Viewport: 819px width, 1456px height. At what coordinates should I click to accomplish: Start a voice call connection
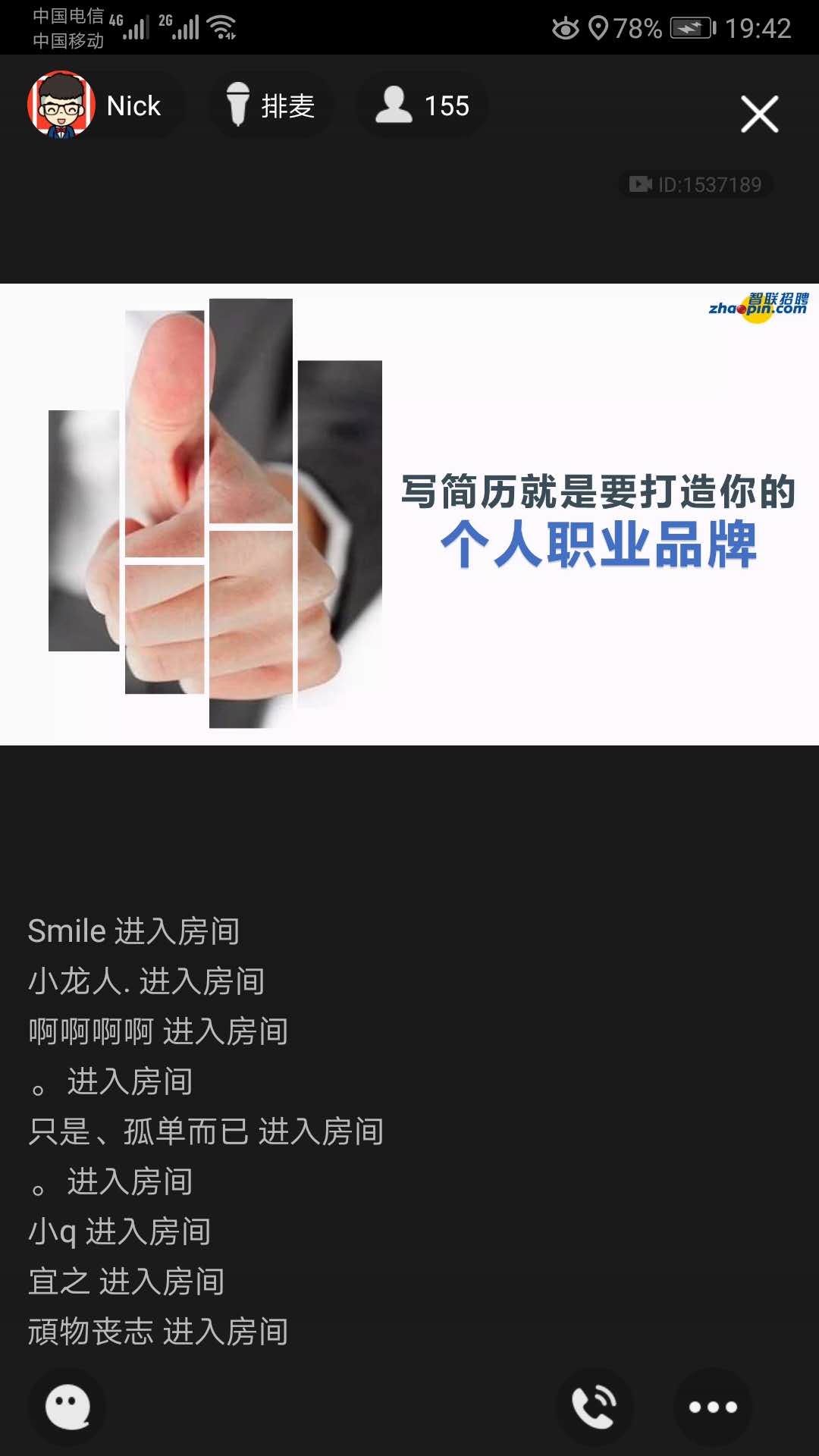tap(594, 1407)
